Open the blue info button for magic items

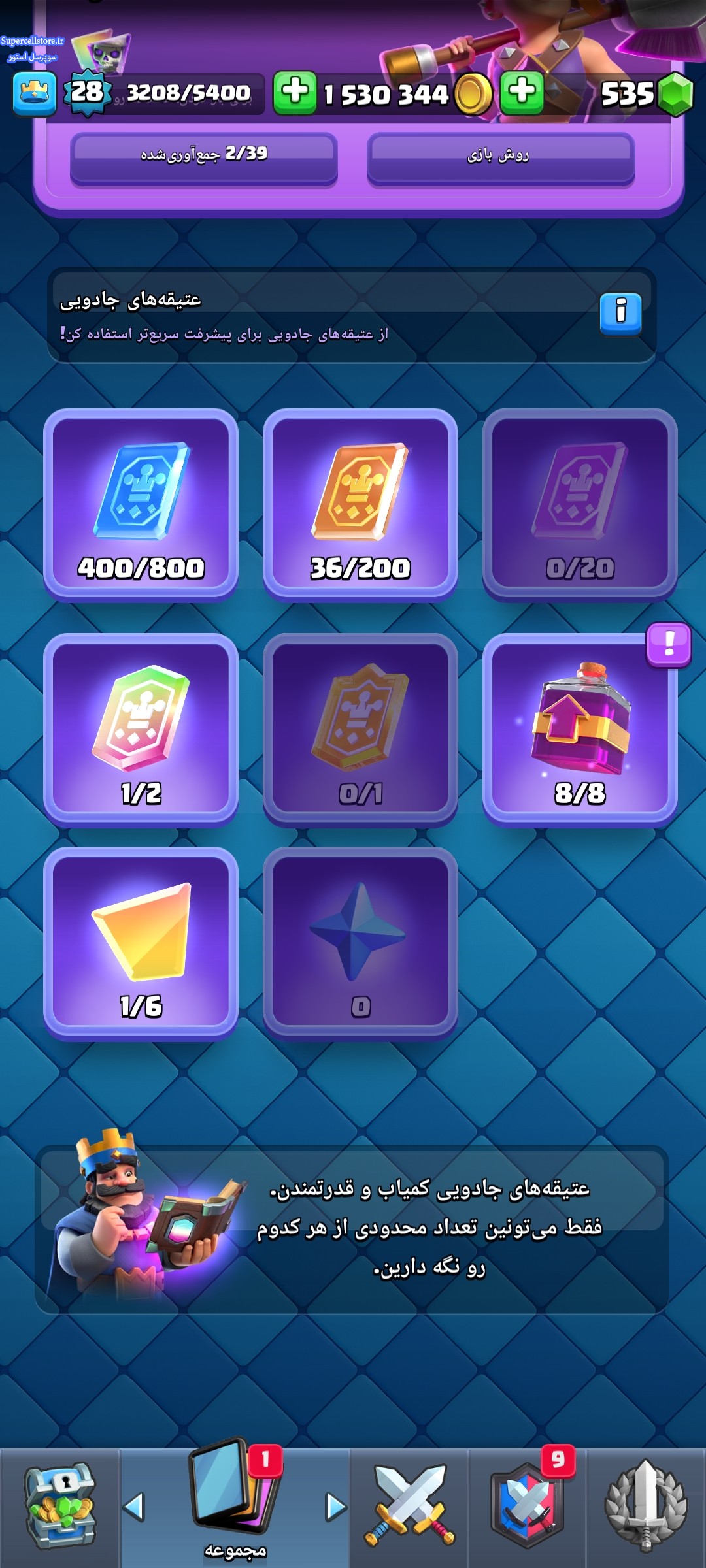pyautogui.click(x=620, y=314)
